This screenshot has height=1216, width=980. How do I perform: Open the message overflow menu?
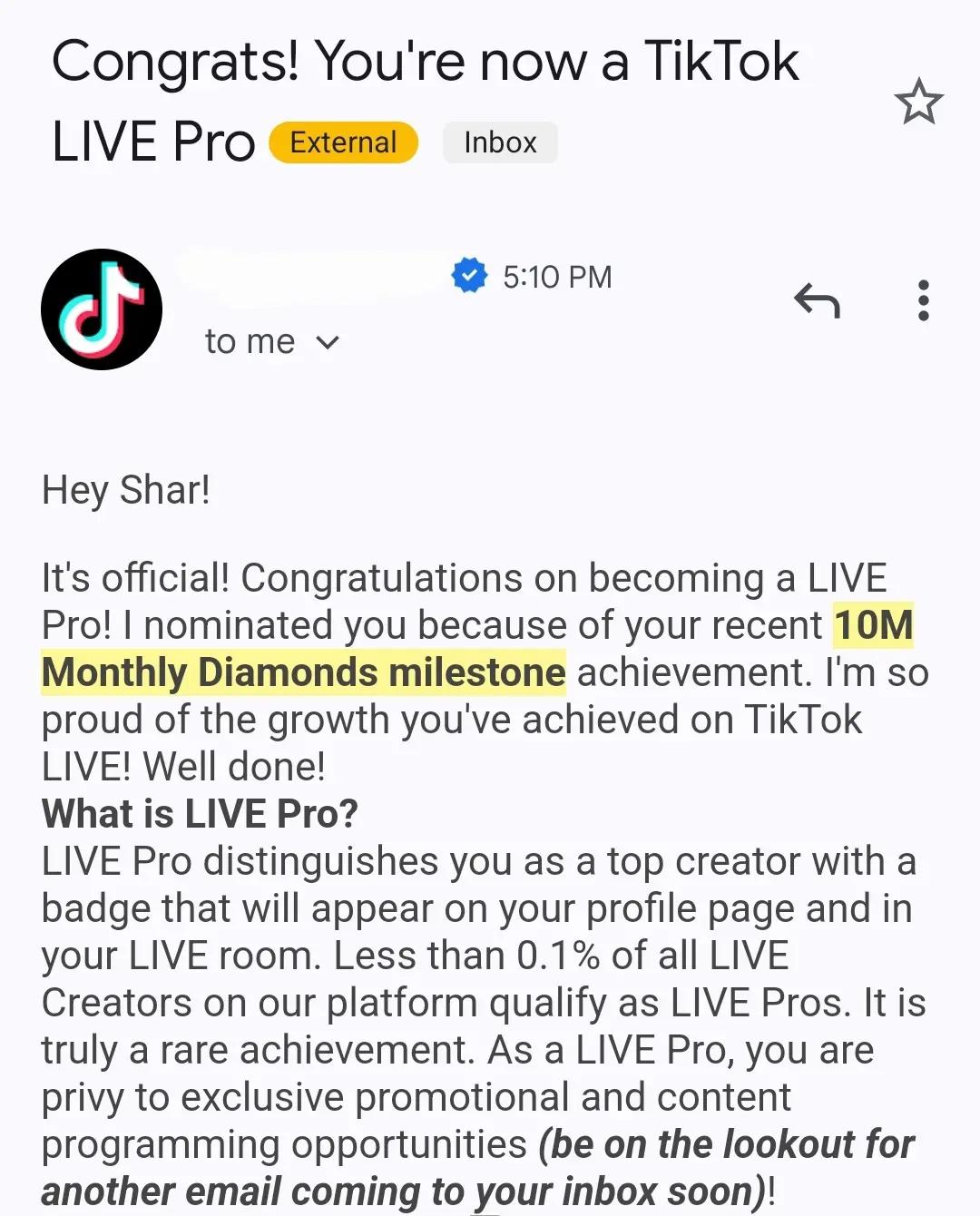tap(923, 300)
